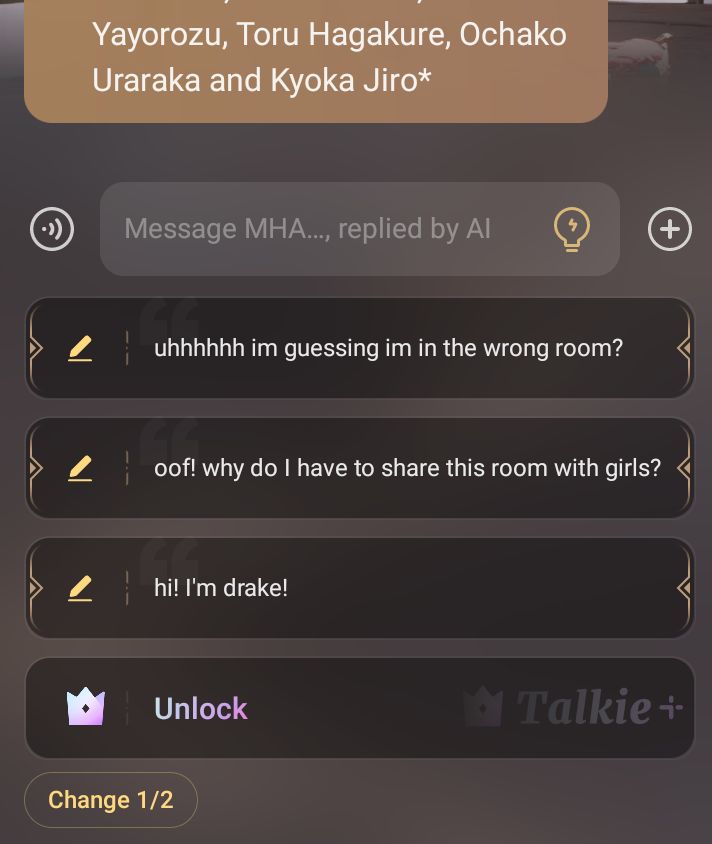Edit the 'share this room with girls' suggestion
Screen dimensions: 712x844
[80, 468]
